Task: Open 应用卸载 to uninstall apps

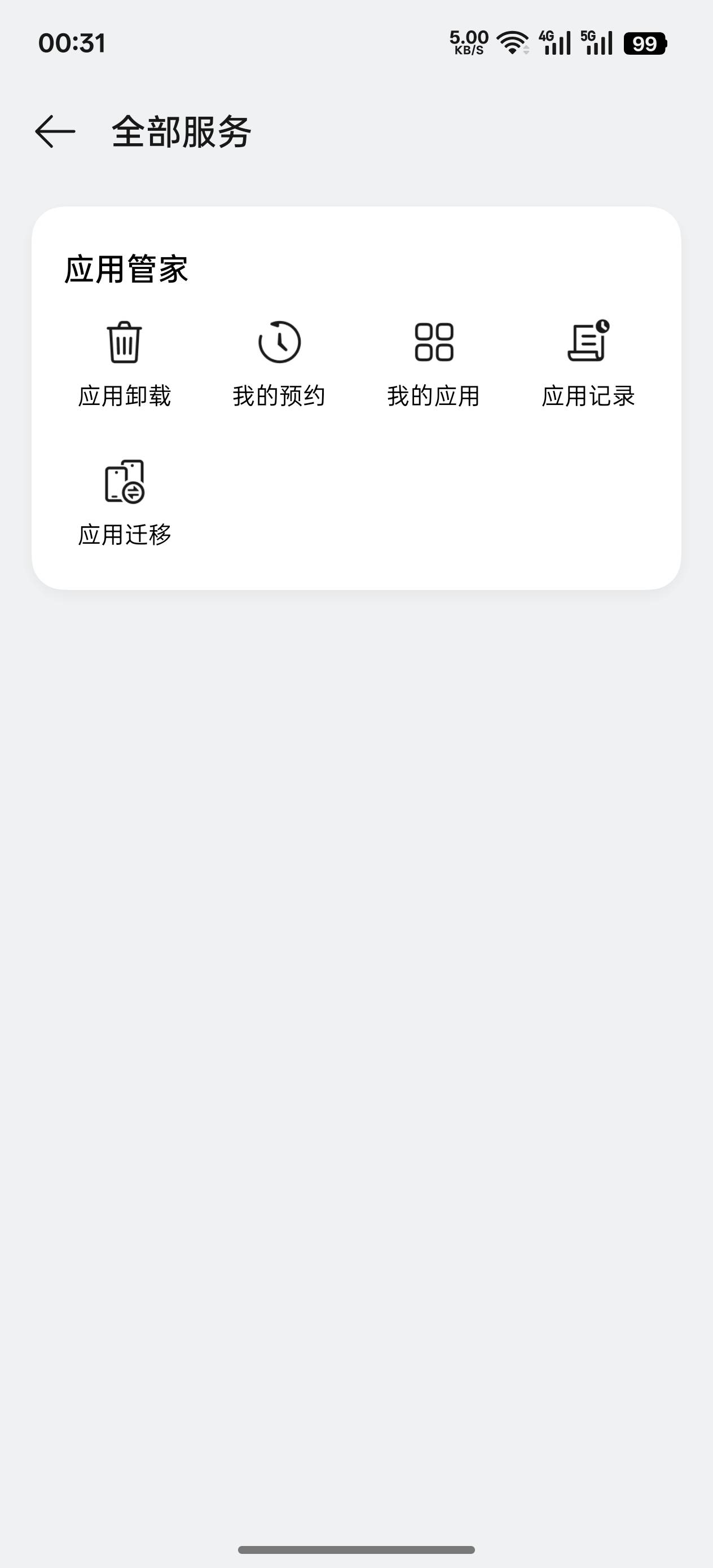Action: point(125,364)
